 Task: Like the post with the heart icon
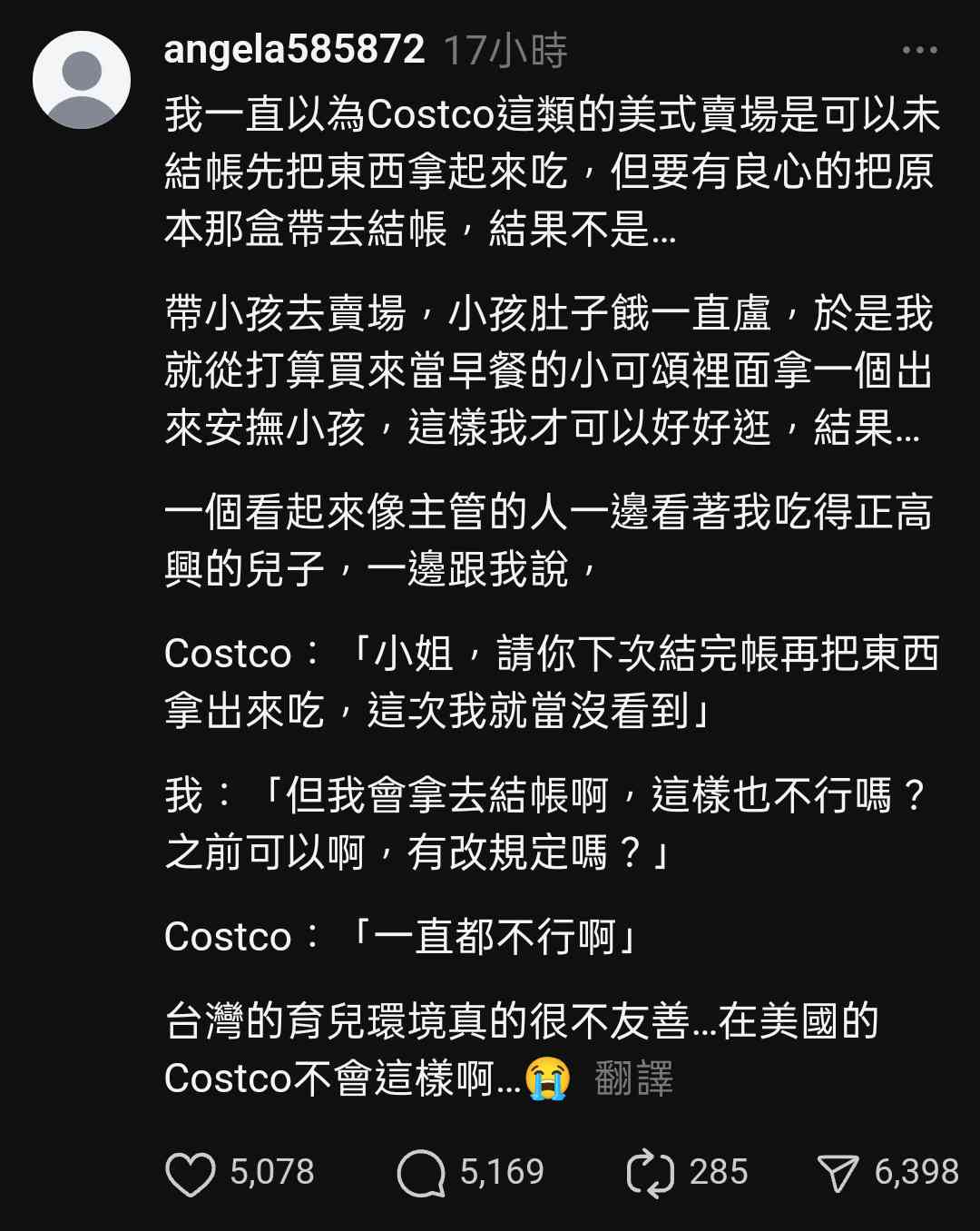(x=191, y=1173)
